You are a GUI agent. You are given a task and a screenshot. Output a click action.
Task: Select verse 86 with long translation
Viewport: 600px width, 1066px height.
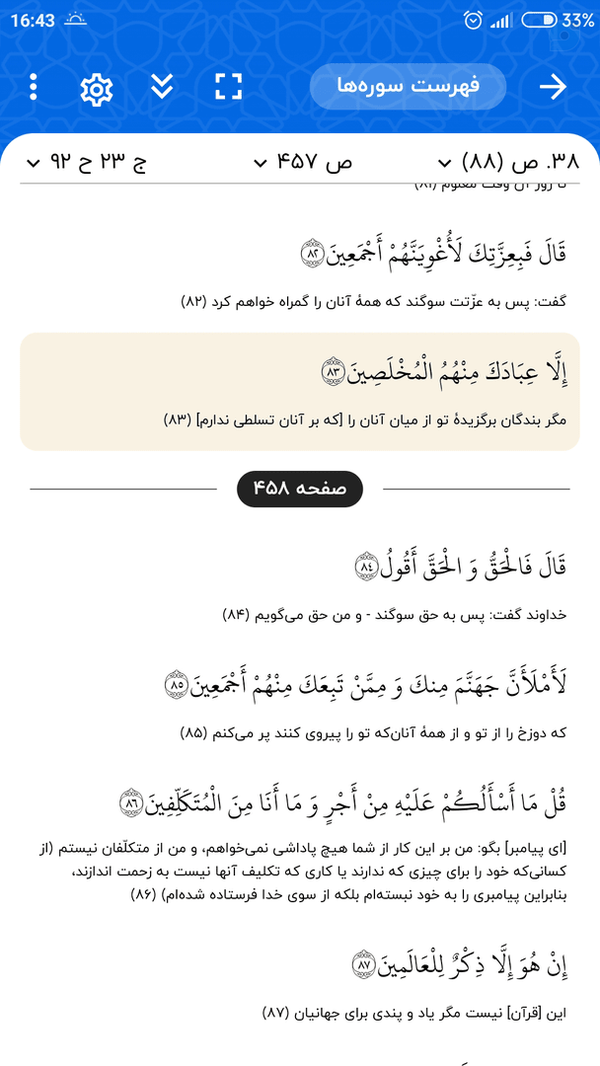coord(300,845)
